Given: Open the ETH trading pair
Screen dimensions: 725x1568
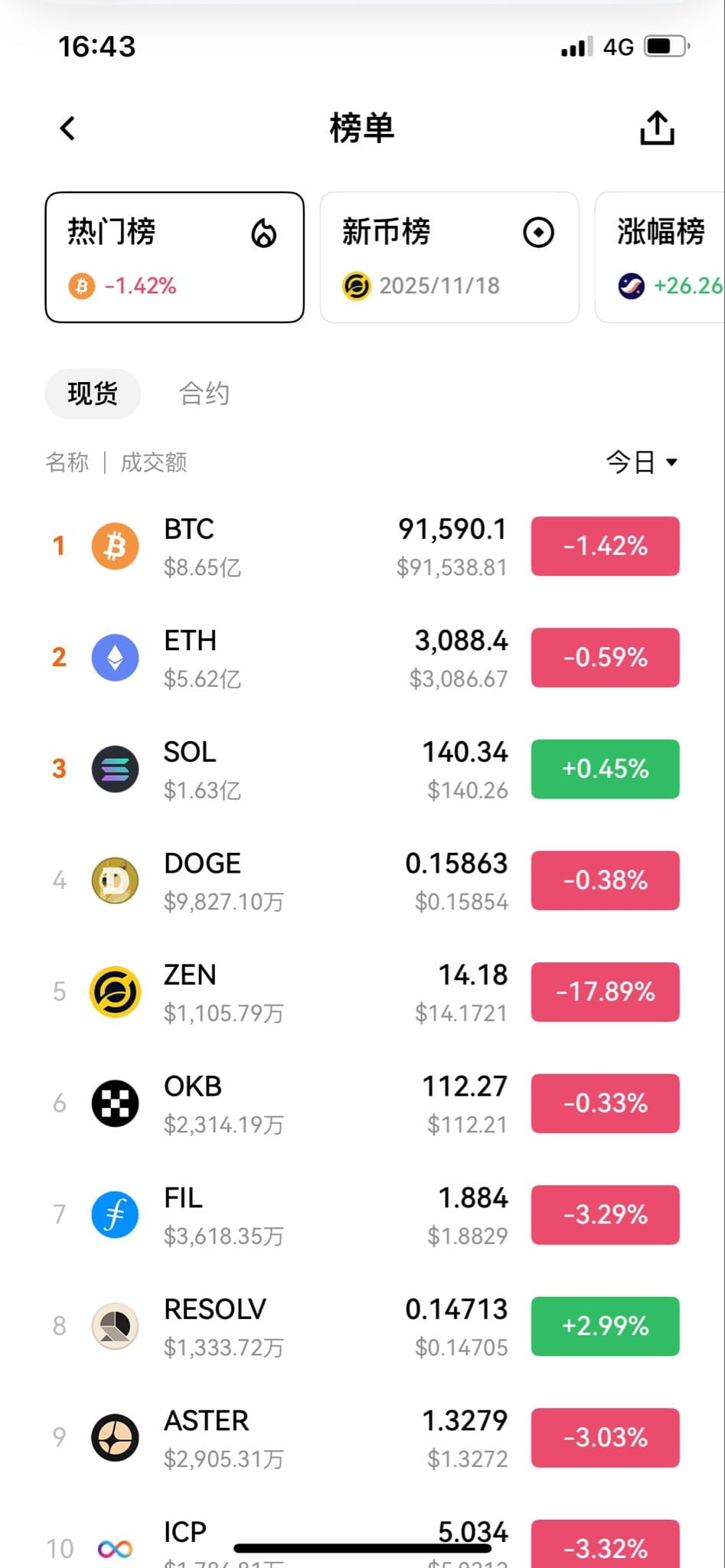Looking at the screenshot, I should [x=306, y=658].
